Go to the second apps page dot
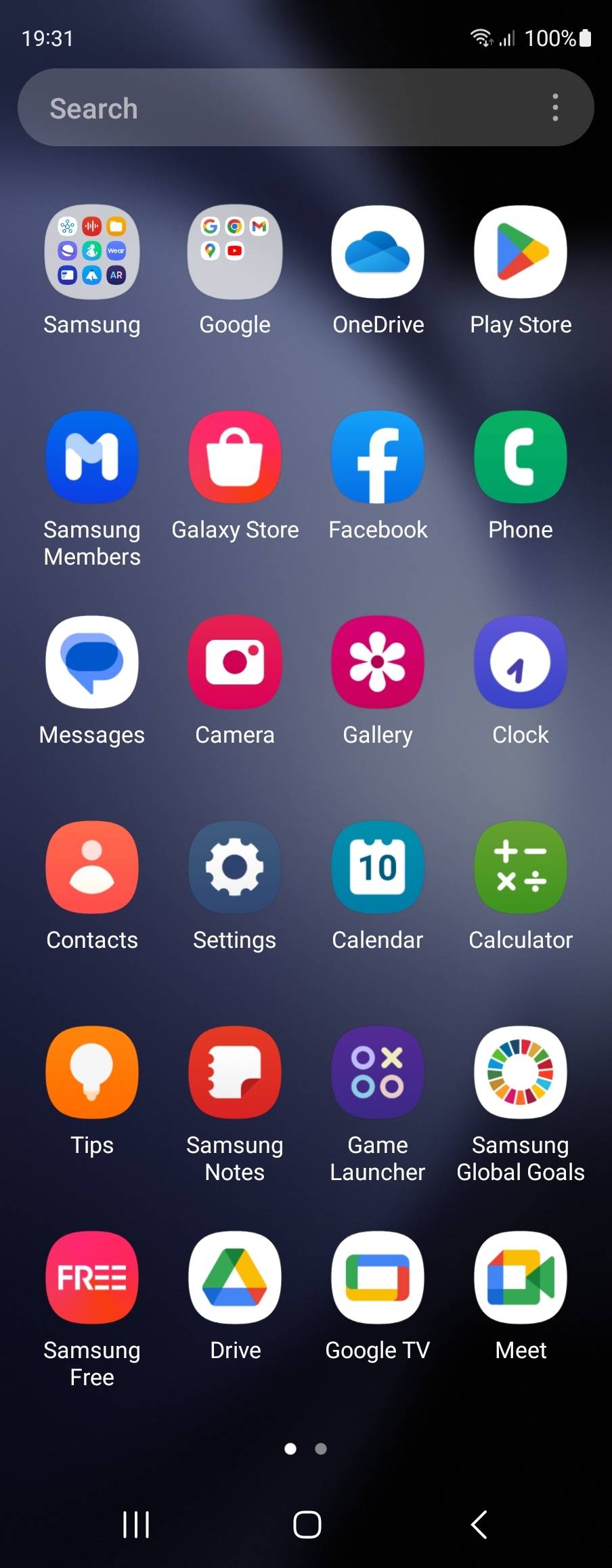This screenshot has width=612, height=1568. [x=321, y=1449]
